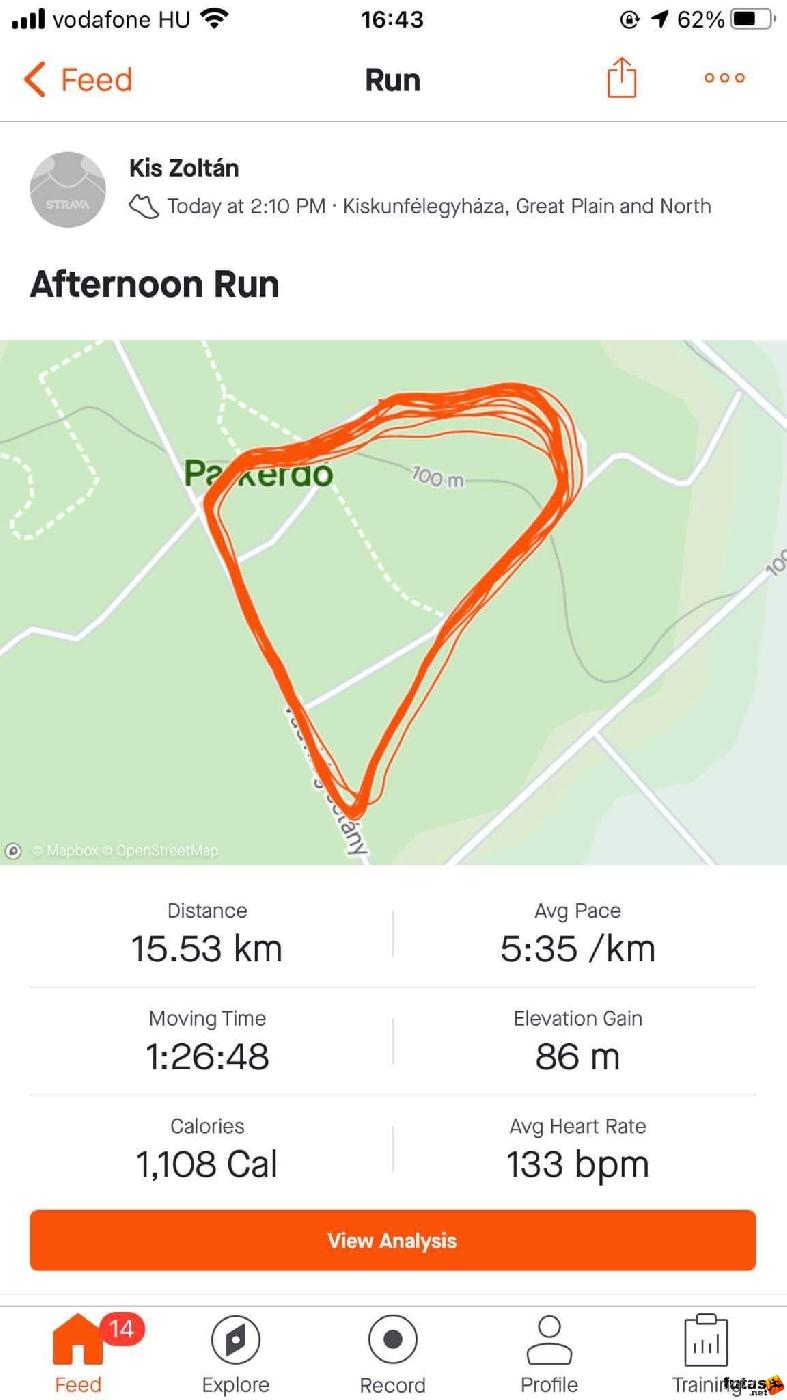Open the run route map
The image size is (787, 1400).
point(393,601)
